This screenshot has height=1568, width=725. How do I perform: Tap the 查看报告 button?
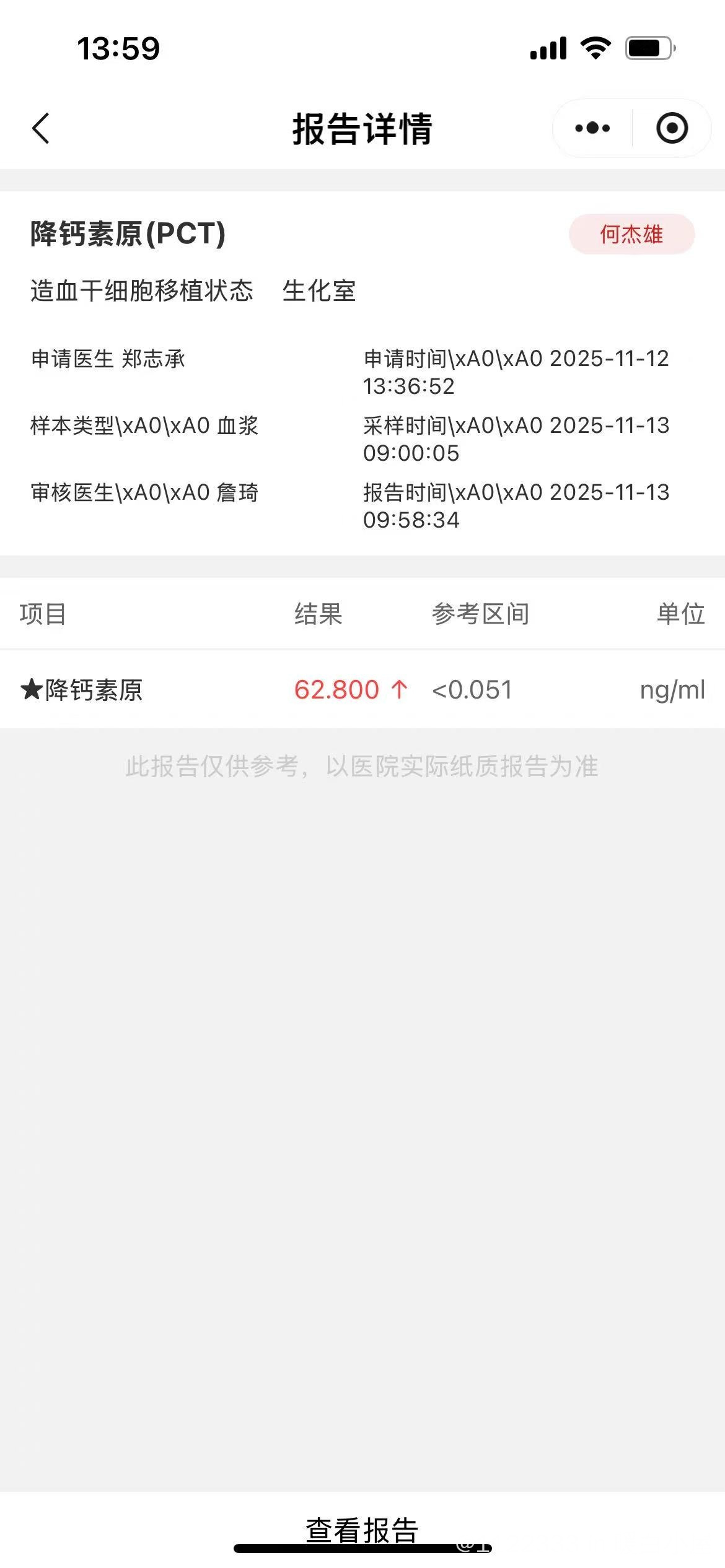coord(362,1530)
